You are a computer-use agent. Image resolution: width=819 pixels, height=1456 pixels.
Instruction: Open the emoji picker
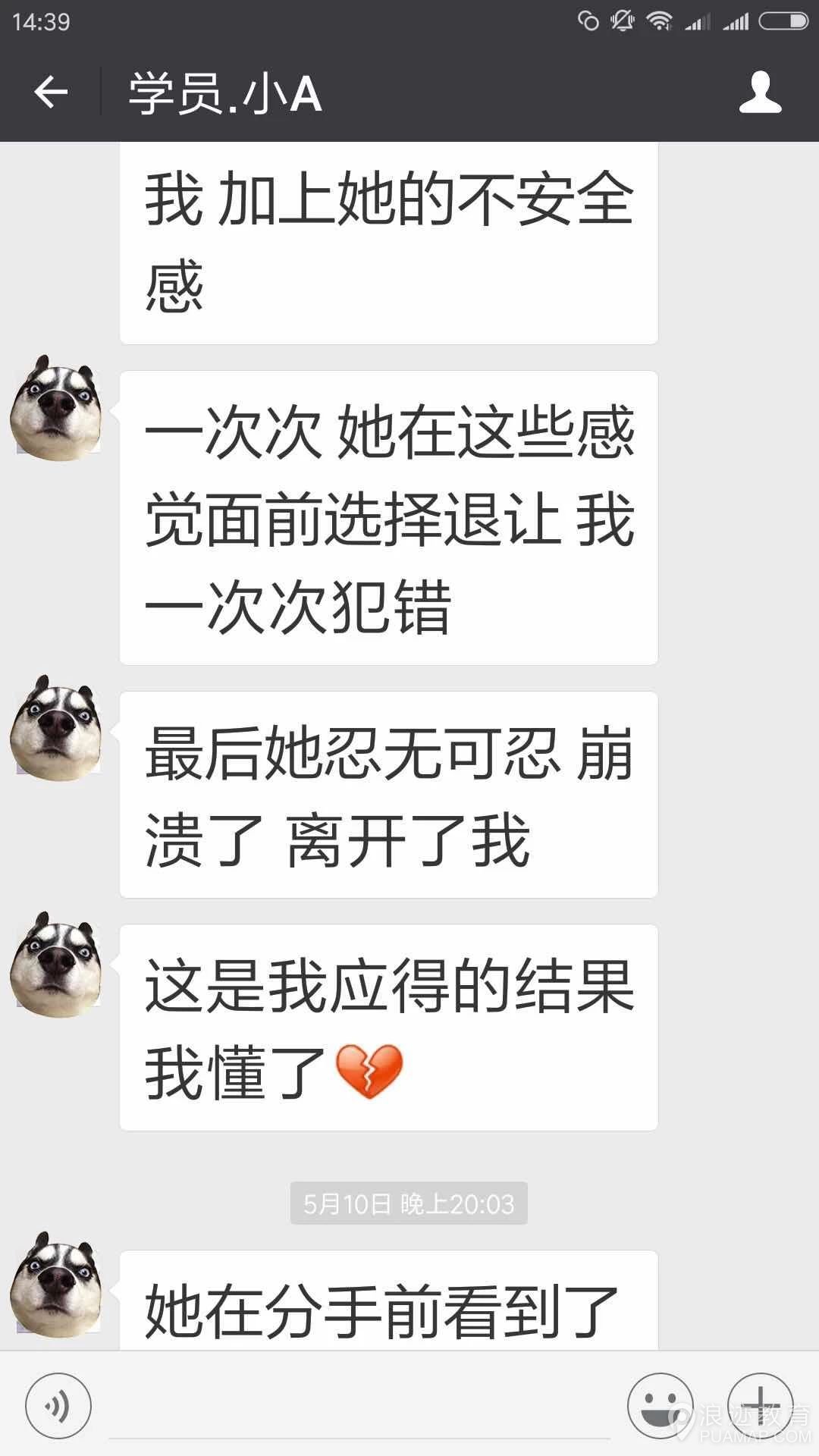pyautogui.click(x=660, y=1406)
